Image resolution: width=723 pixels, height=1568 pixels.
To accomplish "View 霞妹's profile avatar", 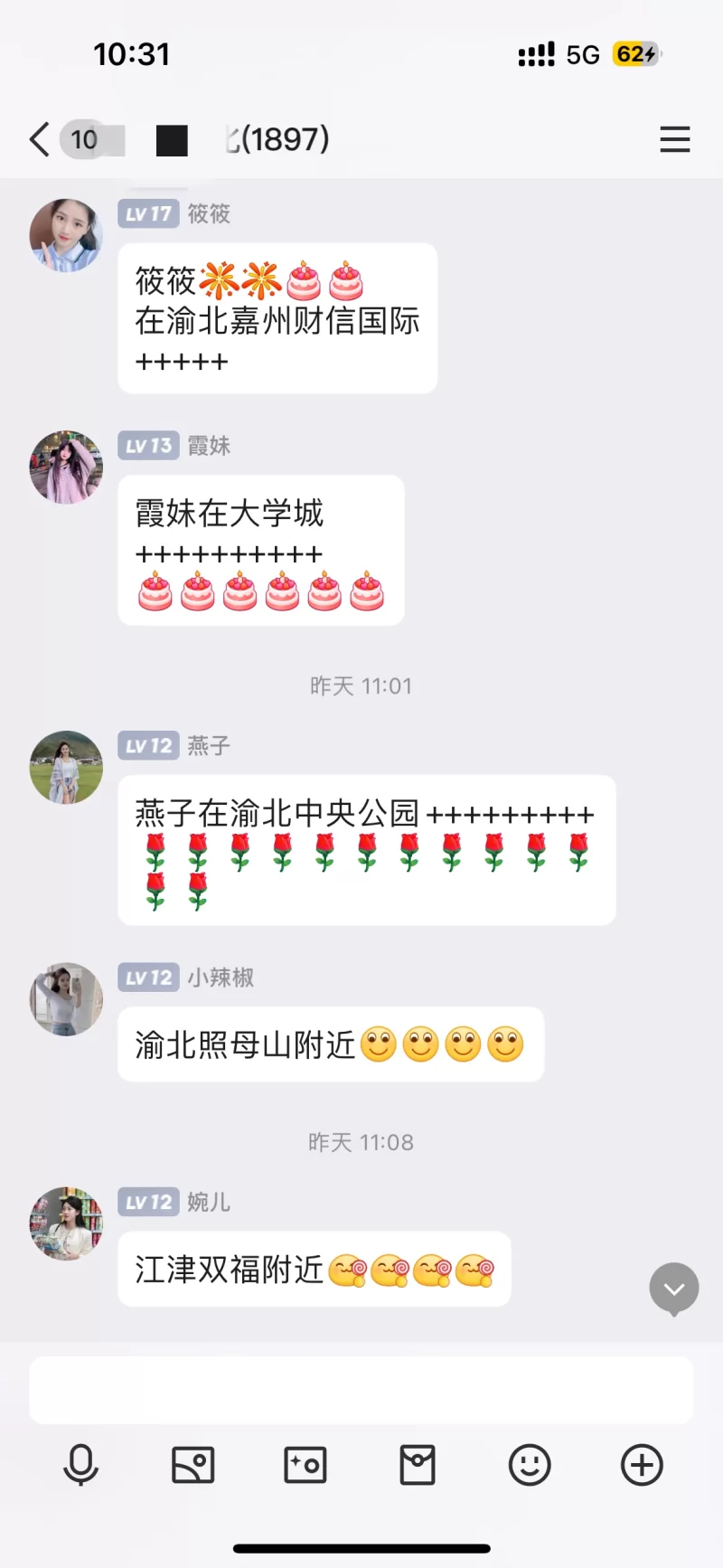I will click(66, 468).
